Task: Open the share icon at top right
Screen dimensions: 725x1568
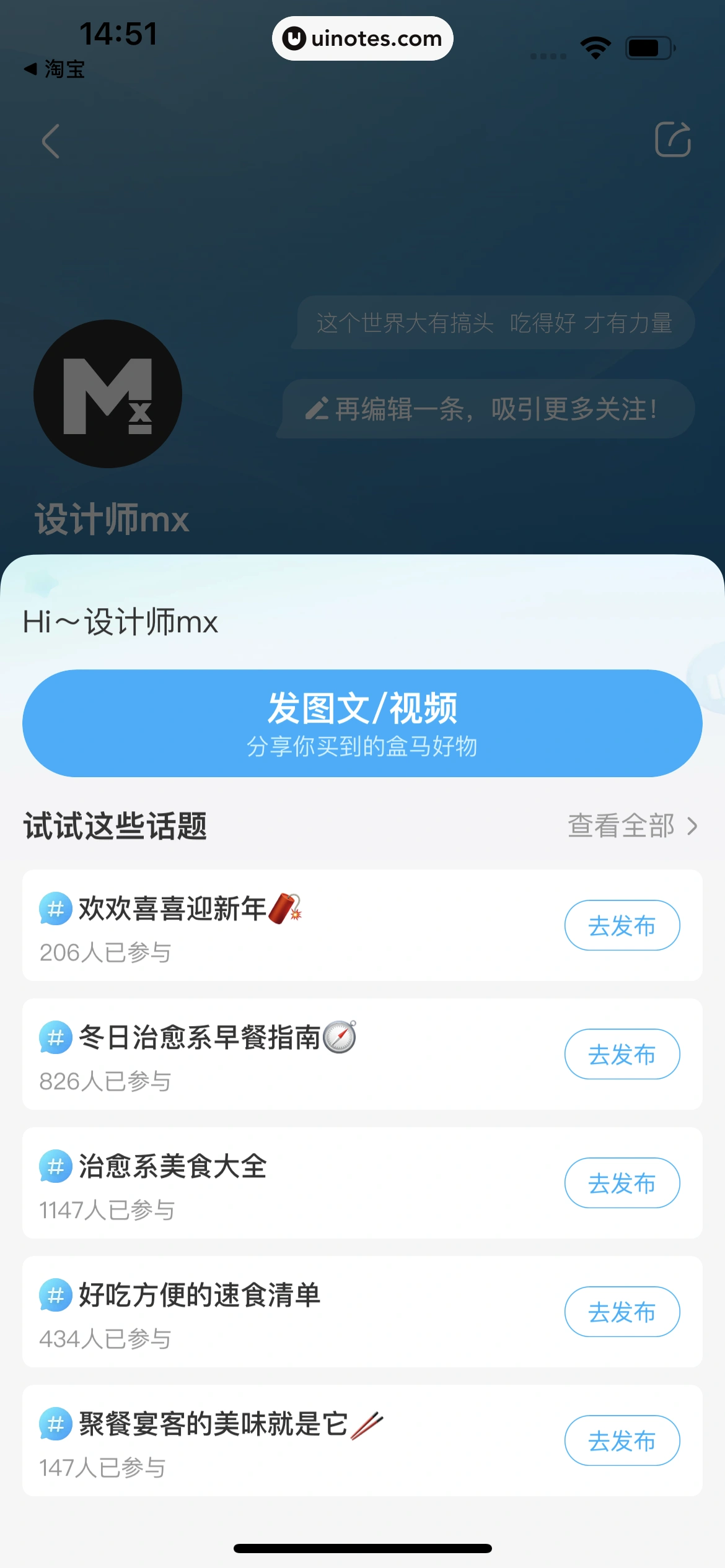Action: (x=673, y=139)
